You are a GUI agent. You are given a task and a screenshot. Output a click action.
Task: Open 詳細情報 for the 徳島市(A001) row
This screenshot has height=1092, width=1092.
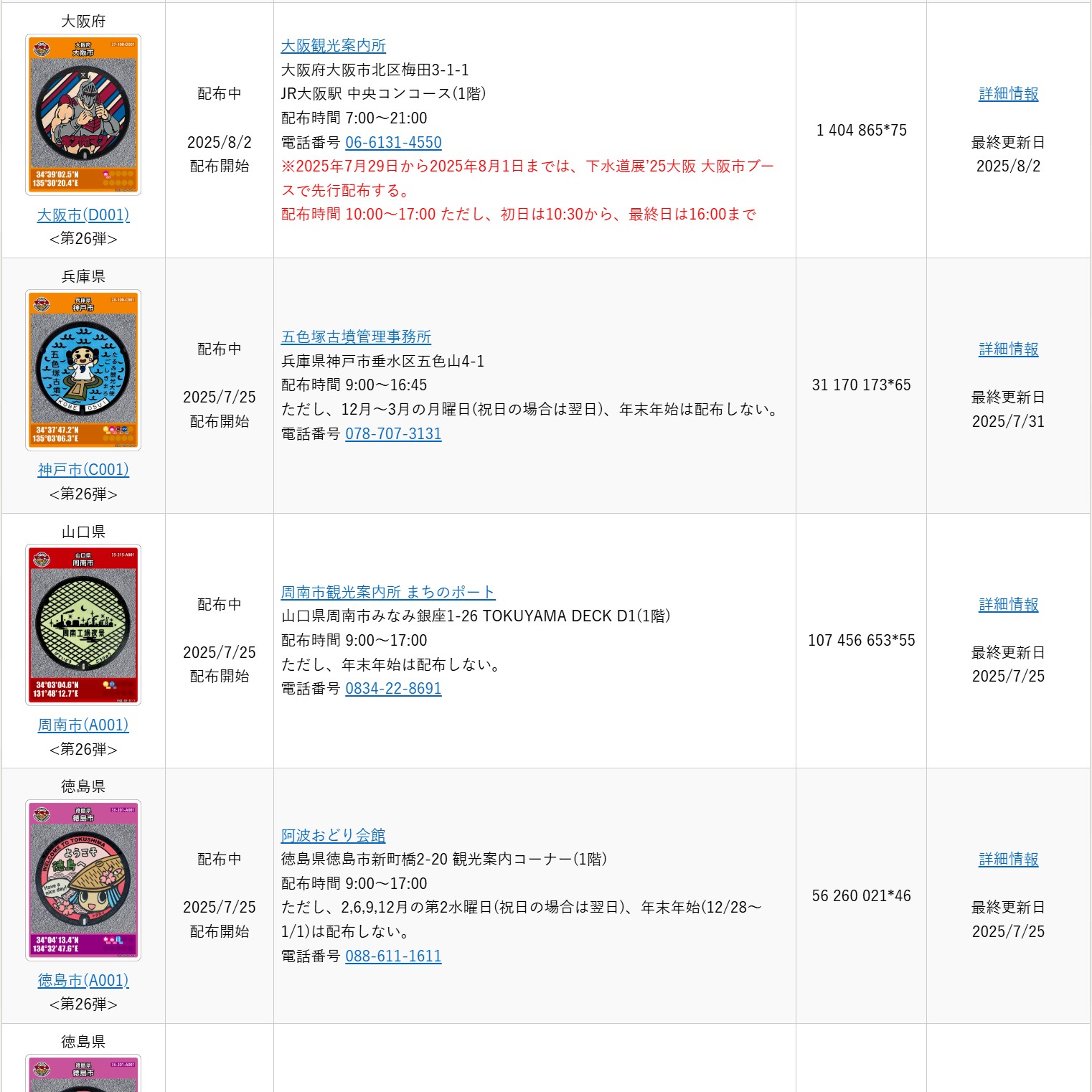point(1008,860)
